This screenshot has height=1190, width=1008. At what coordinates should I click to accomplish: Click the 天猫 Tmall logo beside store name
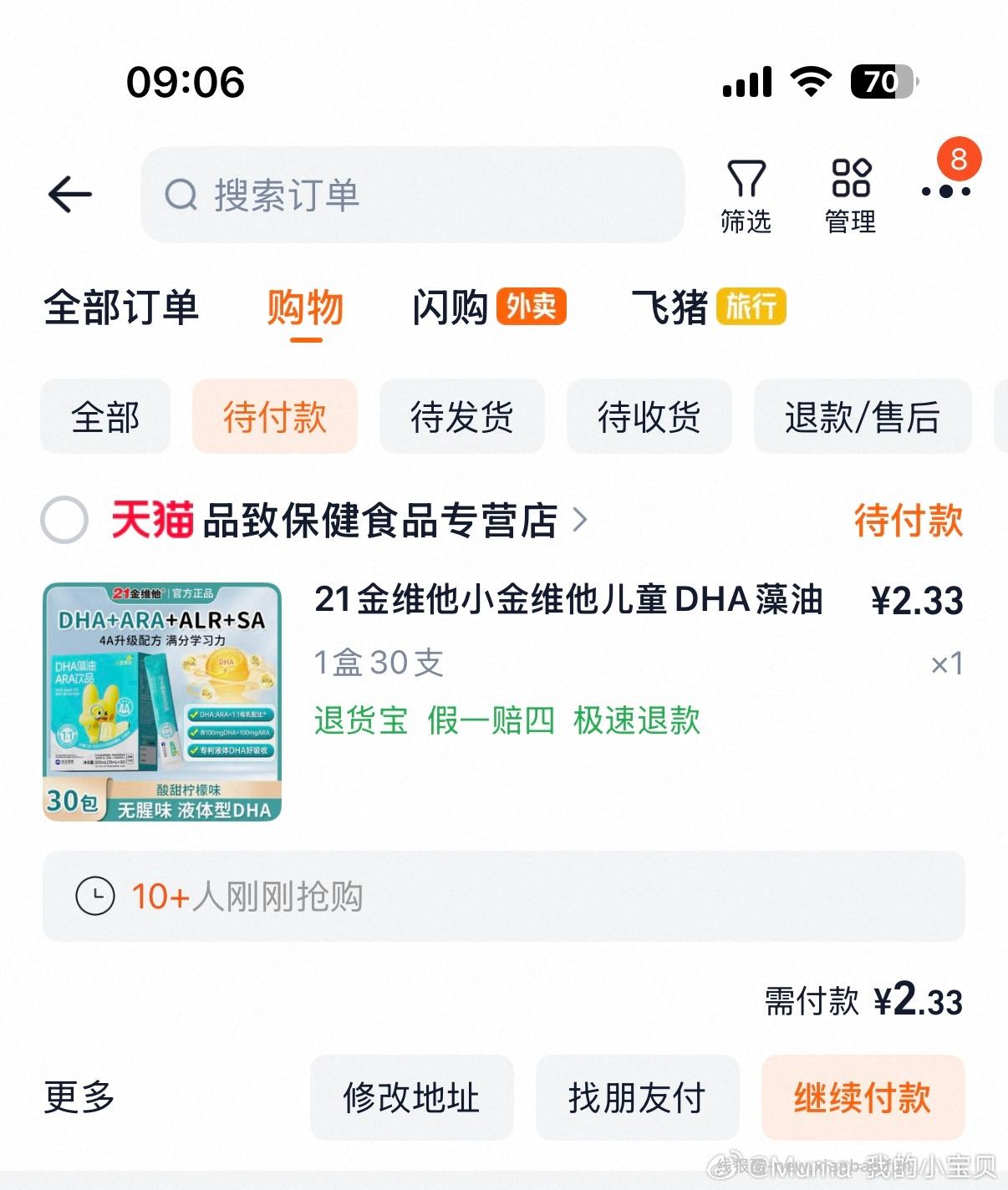[155, 519]
